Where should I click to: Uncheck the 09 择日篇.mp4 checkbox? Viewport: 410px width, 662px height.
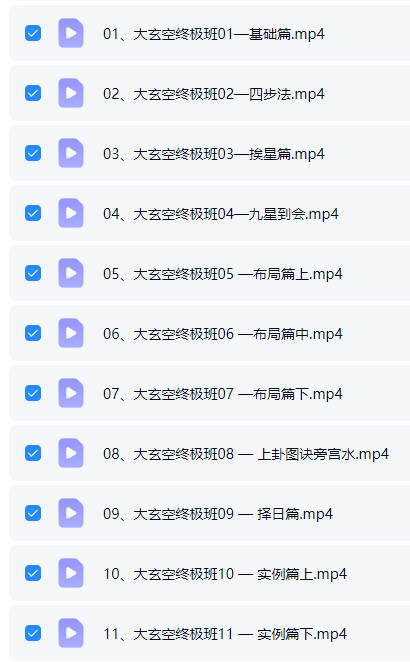click(33, 513)
